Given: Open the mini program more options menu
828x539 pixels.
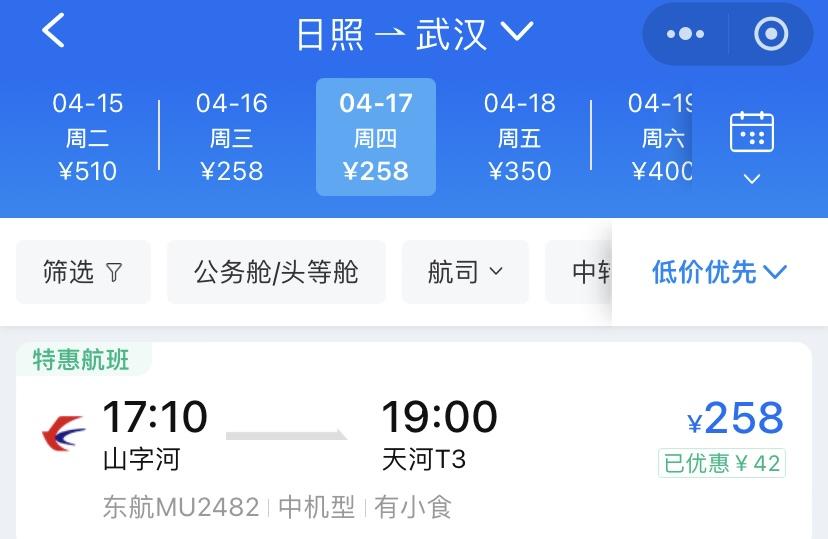Looking at the screenshot, I should click(685, 34).
